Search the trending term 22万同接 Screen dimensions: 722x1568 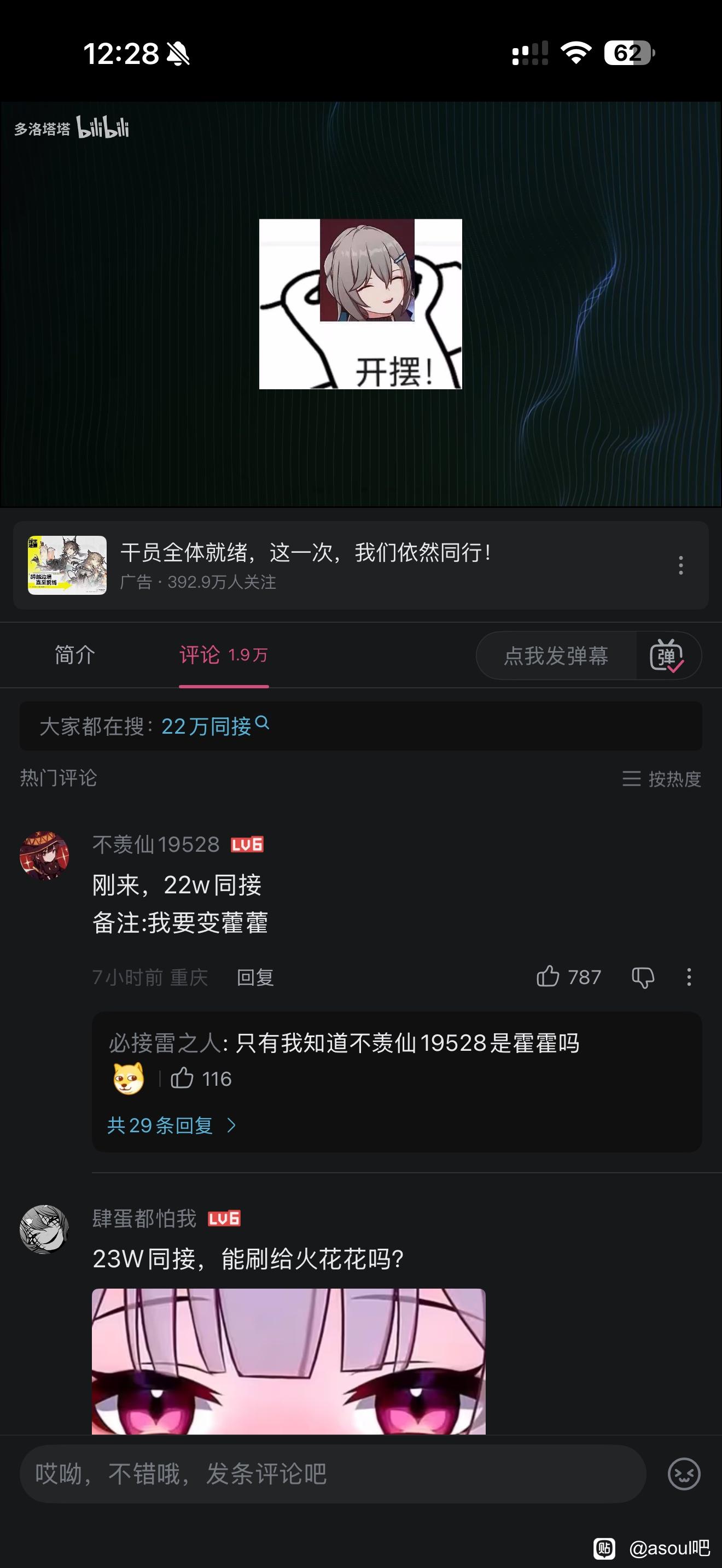coord(207,726)
